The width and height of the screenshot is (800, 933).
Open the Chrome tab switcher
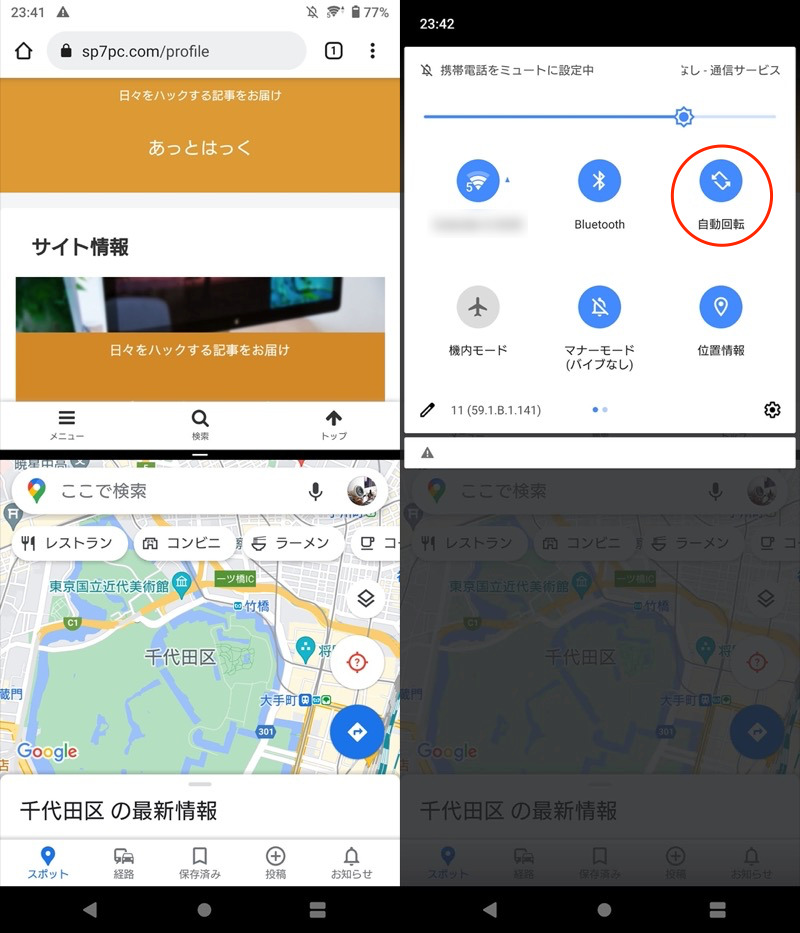click(x=334, y=51)
